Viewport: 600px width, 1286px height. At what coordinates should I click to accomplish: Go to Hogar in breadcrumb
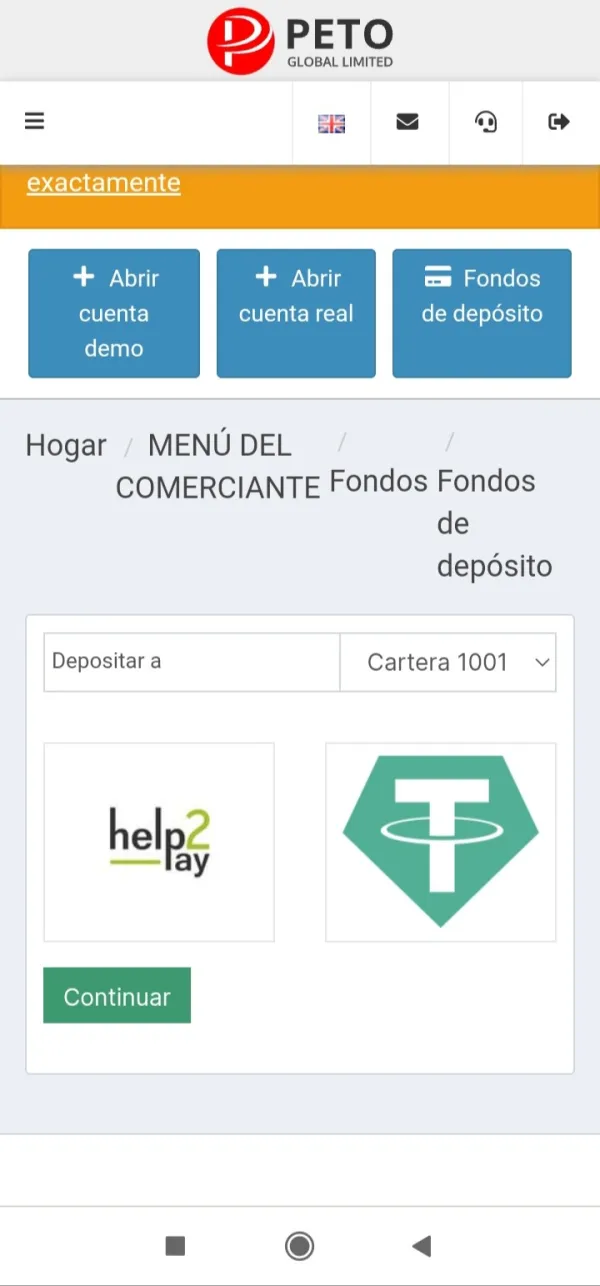(x=66, y=446)
